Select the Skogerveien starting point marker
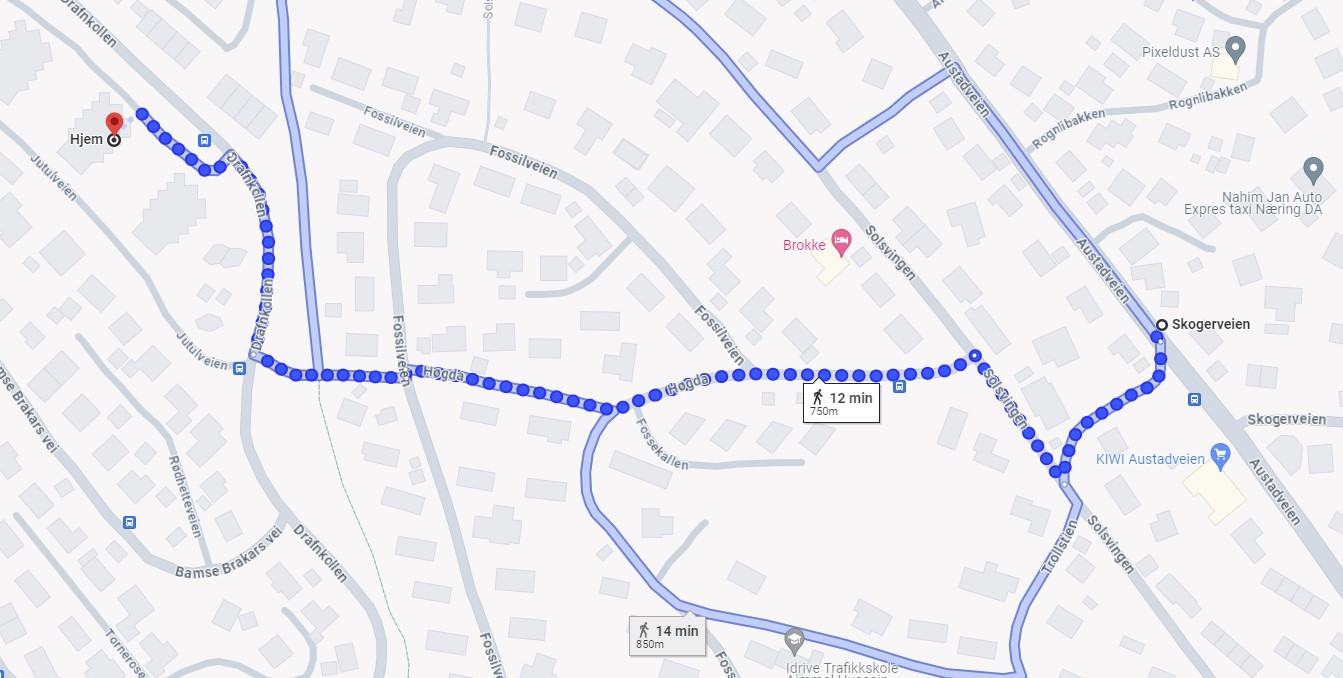Viewport: 1343px width, 678px height. (x=1161, y=325)
